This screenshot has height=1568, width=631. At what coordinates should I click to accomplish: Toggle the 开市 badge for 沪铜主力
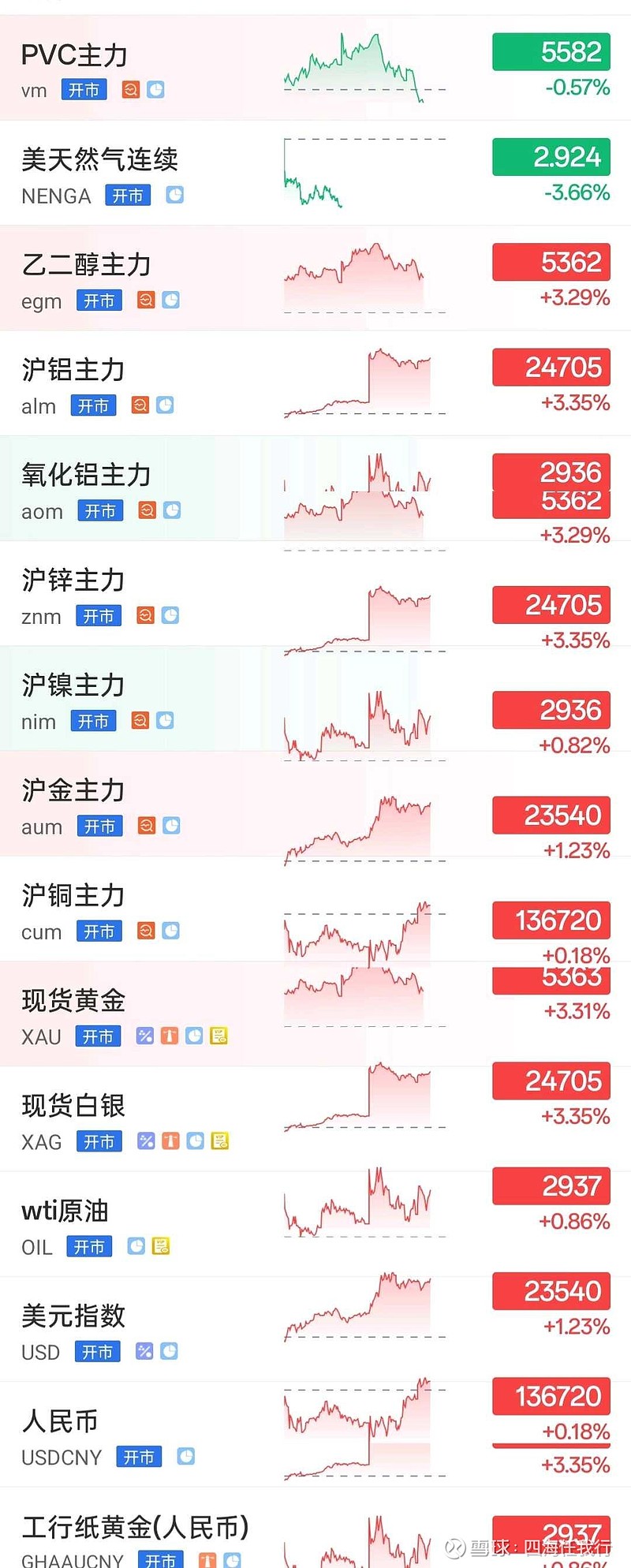[x=99, y=931]
